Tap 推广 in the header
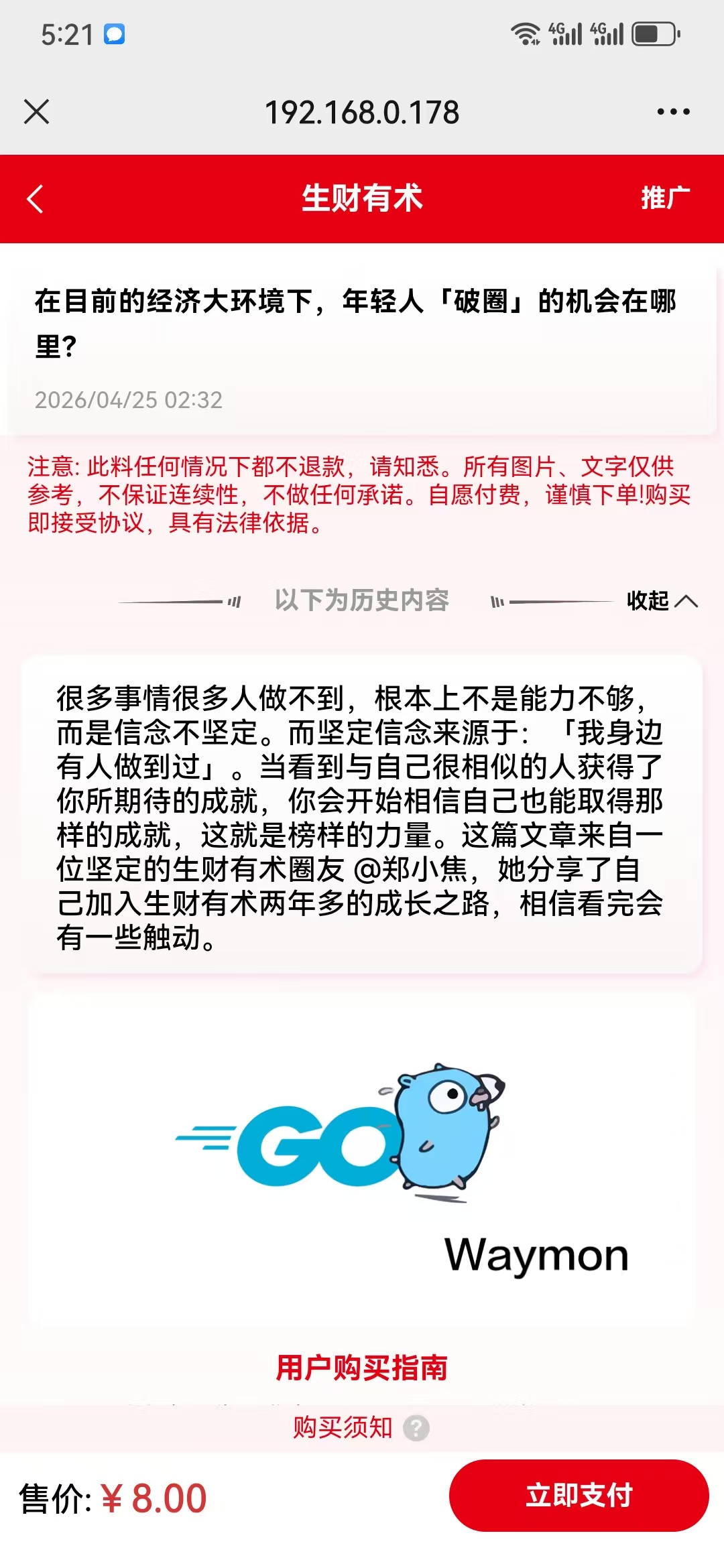This screenshot has height=1568, width=724. pyautogui.click(x=665, y=198)
